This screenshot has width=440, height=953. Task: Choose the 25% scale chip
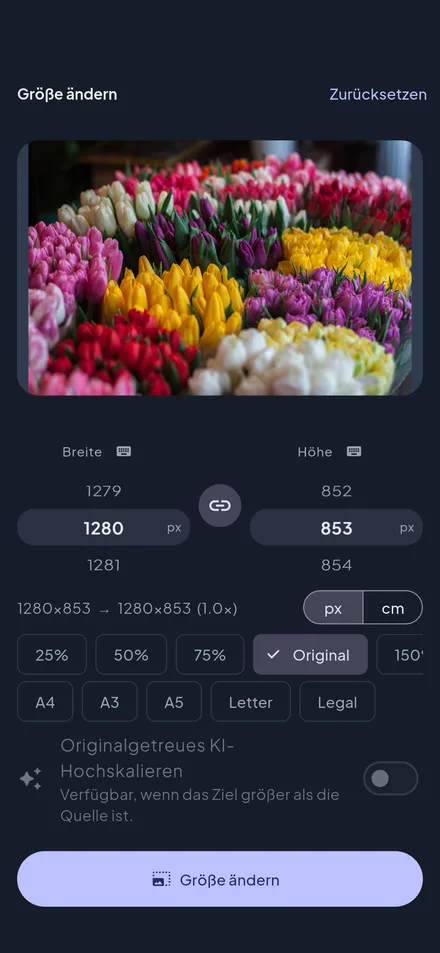52,655
